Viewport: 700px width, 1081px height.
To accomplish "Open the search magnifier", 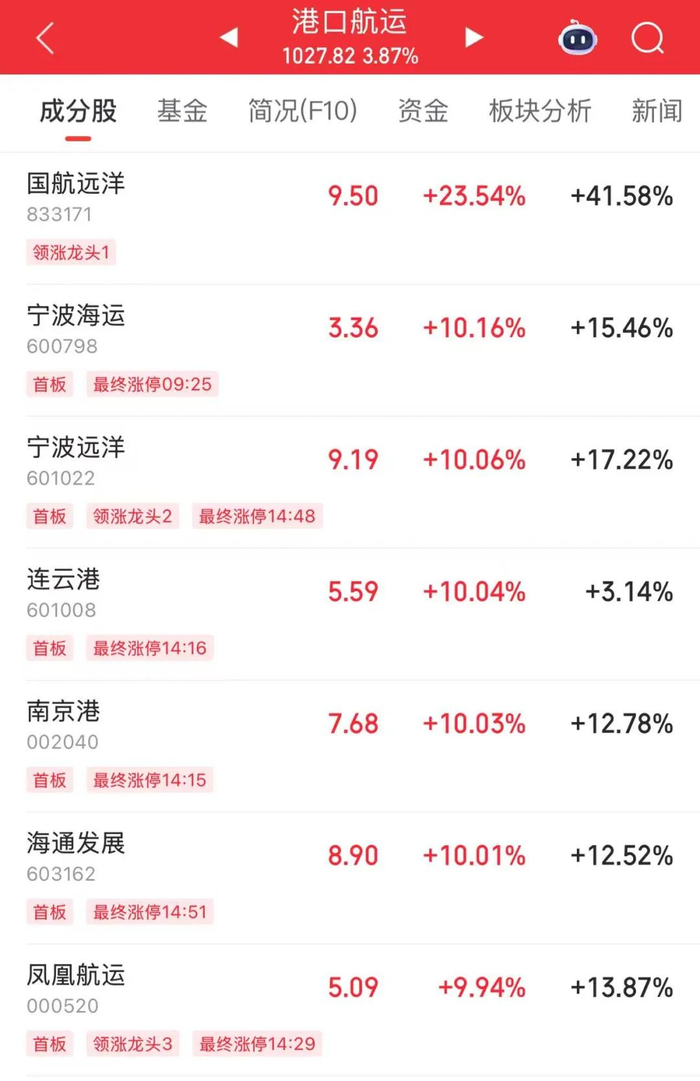I will (648, 38).
